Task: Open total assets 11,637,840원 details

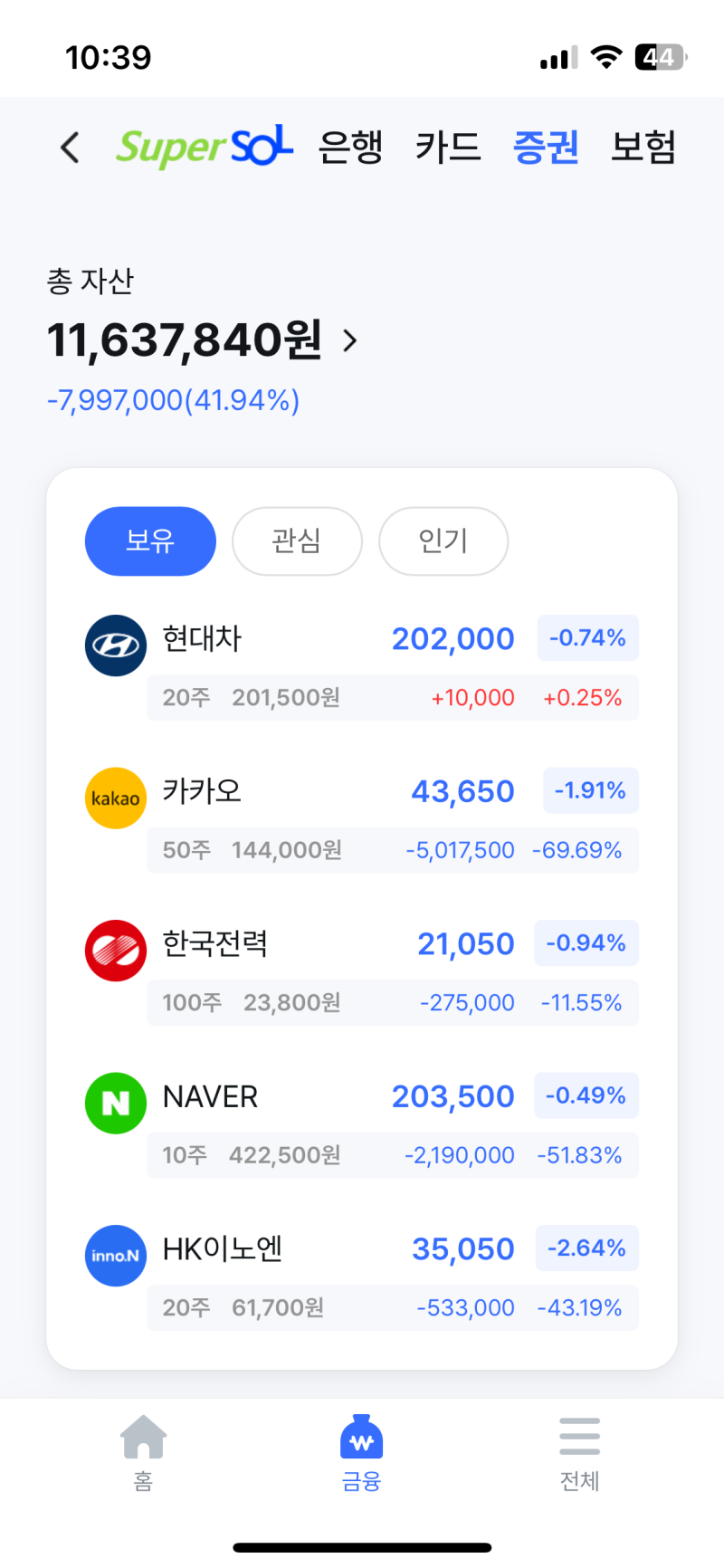Action: [x=203, y=340]
